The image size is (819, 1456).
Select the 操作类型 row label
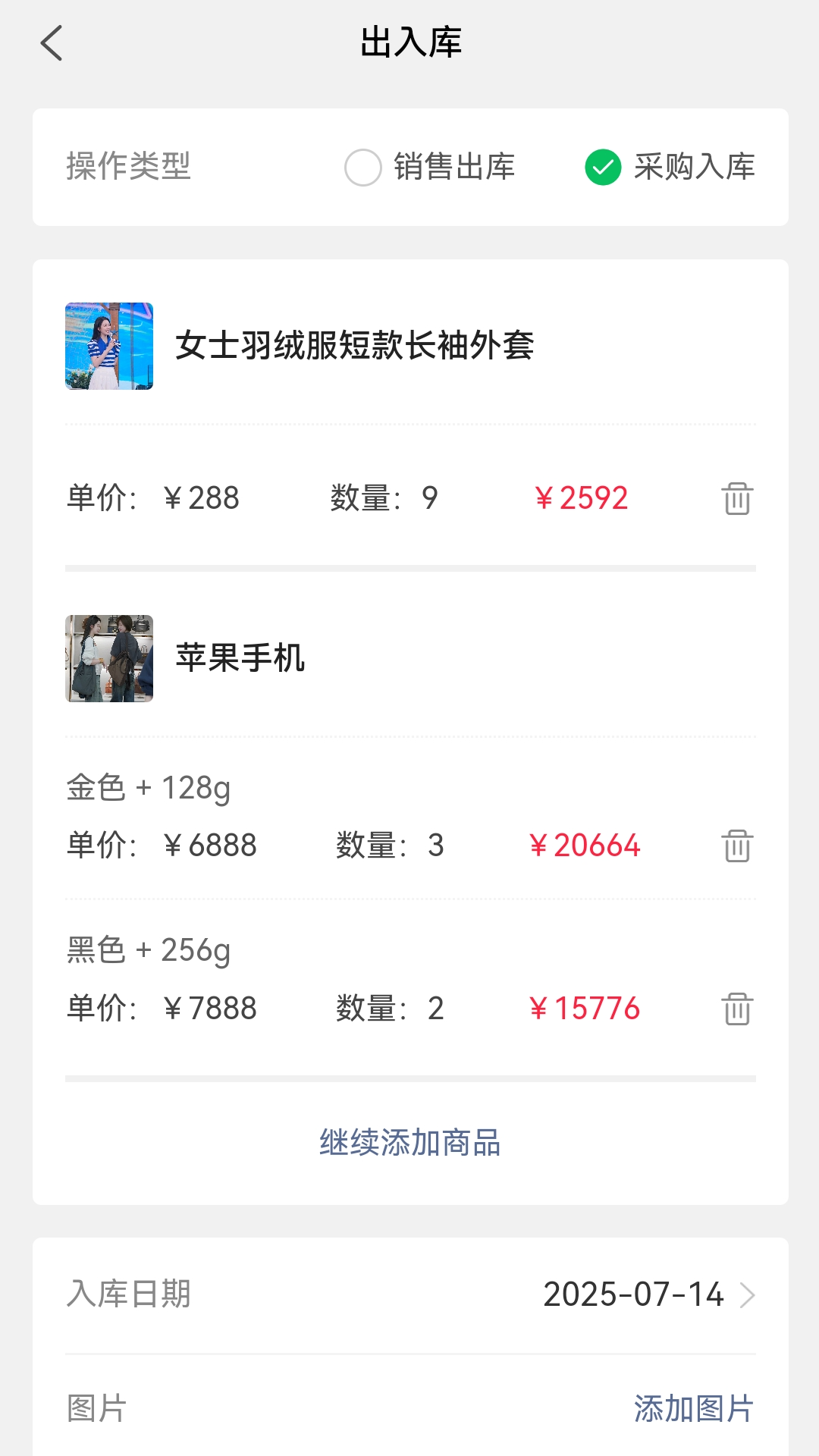tap(128, 168)
